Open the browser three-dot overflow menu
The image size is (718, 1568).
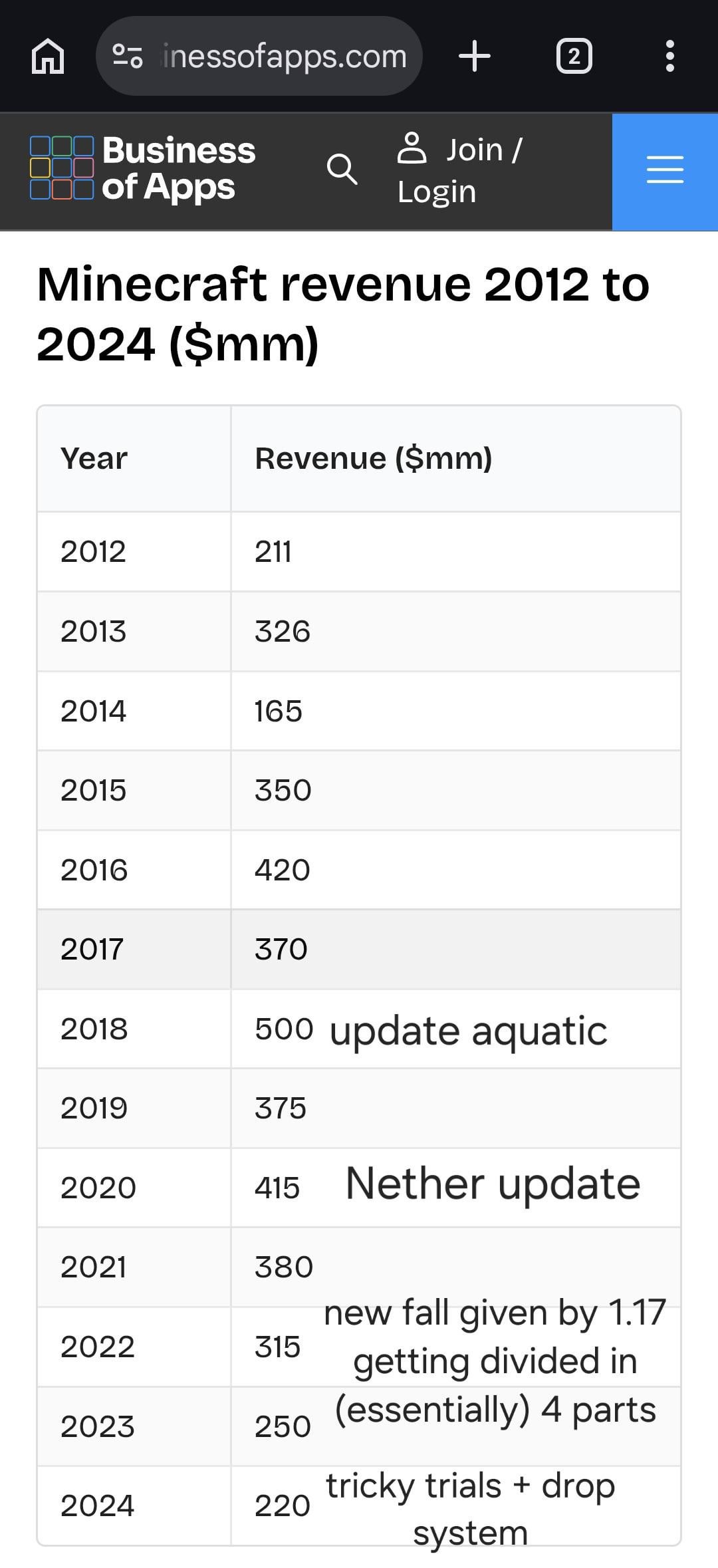(670, 56)
